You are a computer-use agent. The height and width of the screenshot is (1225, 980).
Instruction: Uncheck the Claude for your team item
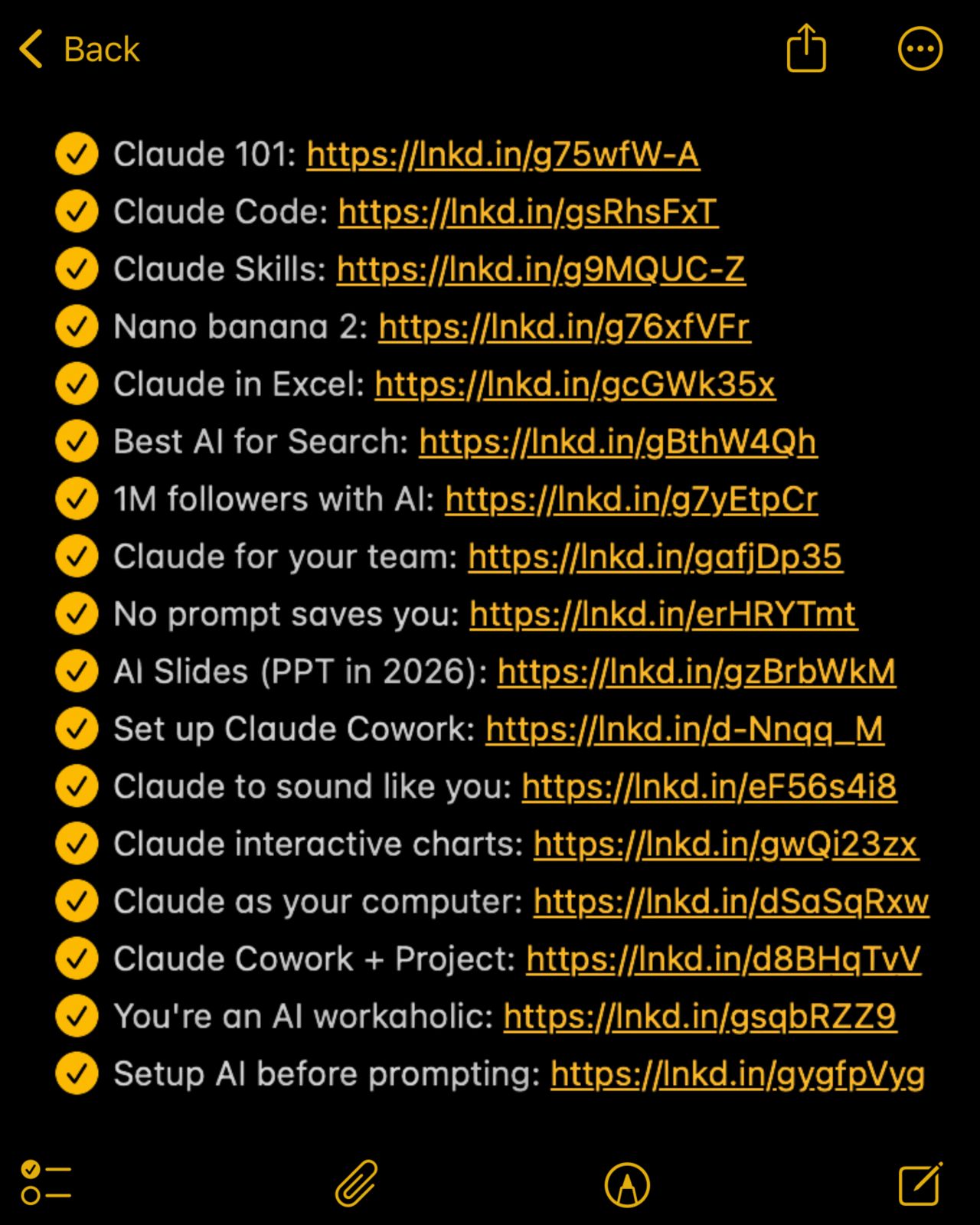[77, 557]
